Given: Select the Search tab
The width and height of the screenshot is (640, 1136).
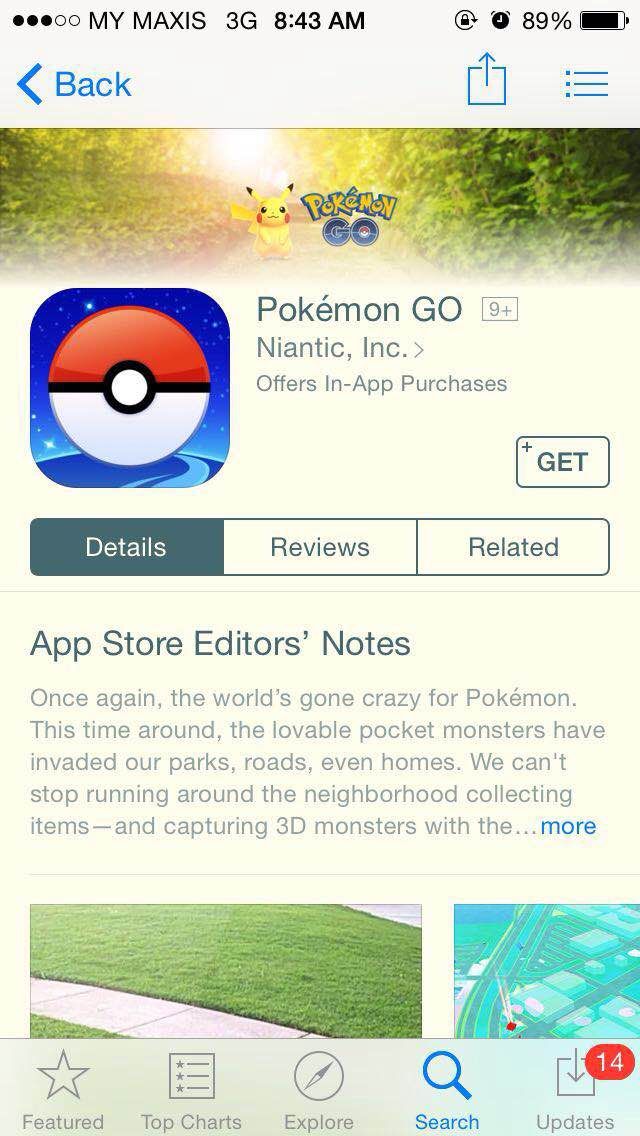Looking at the screenshot, I should point(447,1090).
